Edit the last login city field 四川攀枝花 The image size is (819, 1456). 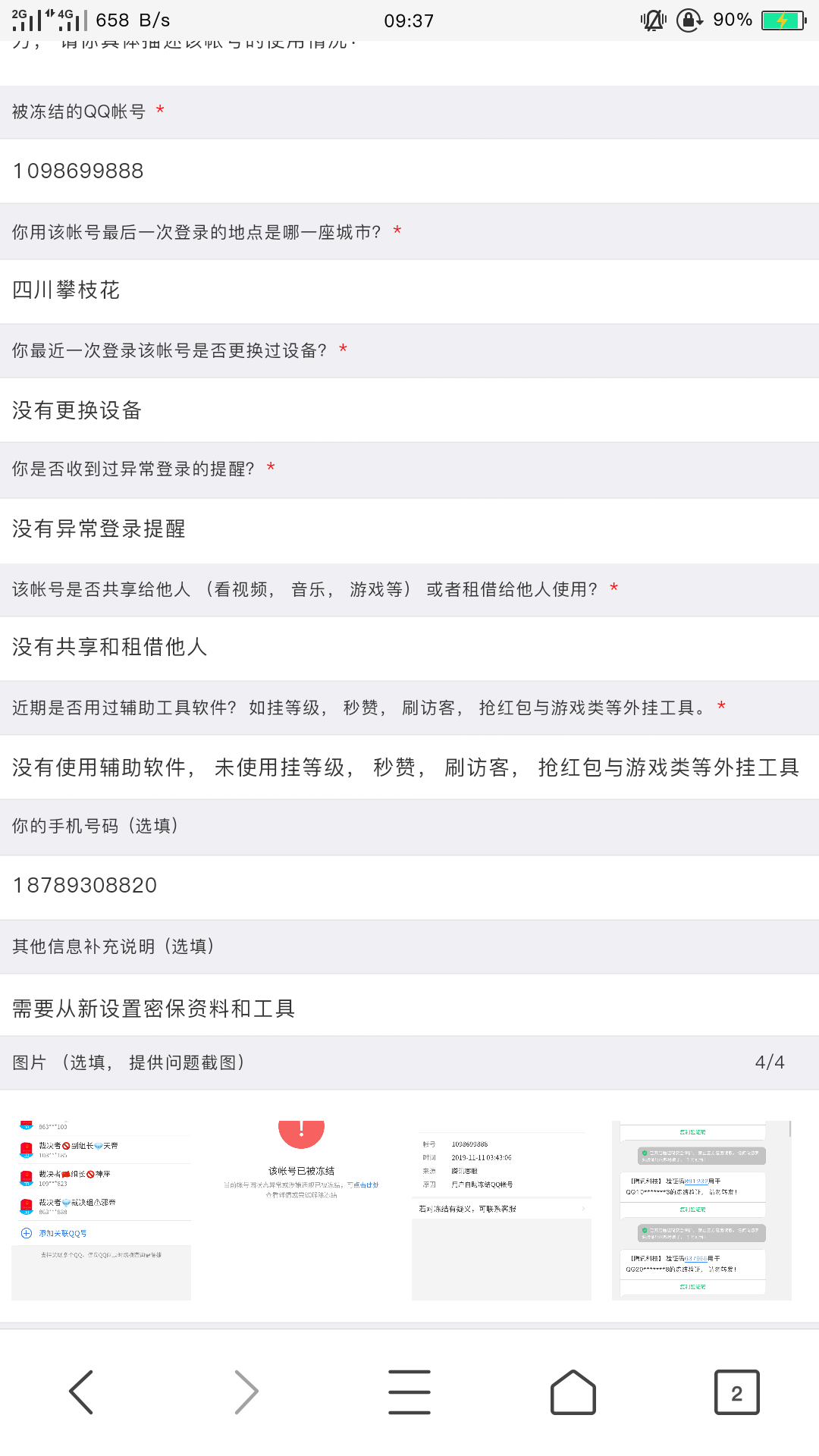point(409,290)
